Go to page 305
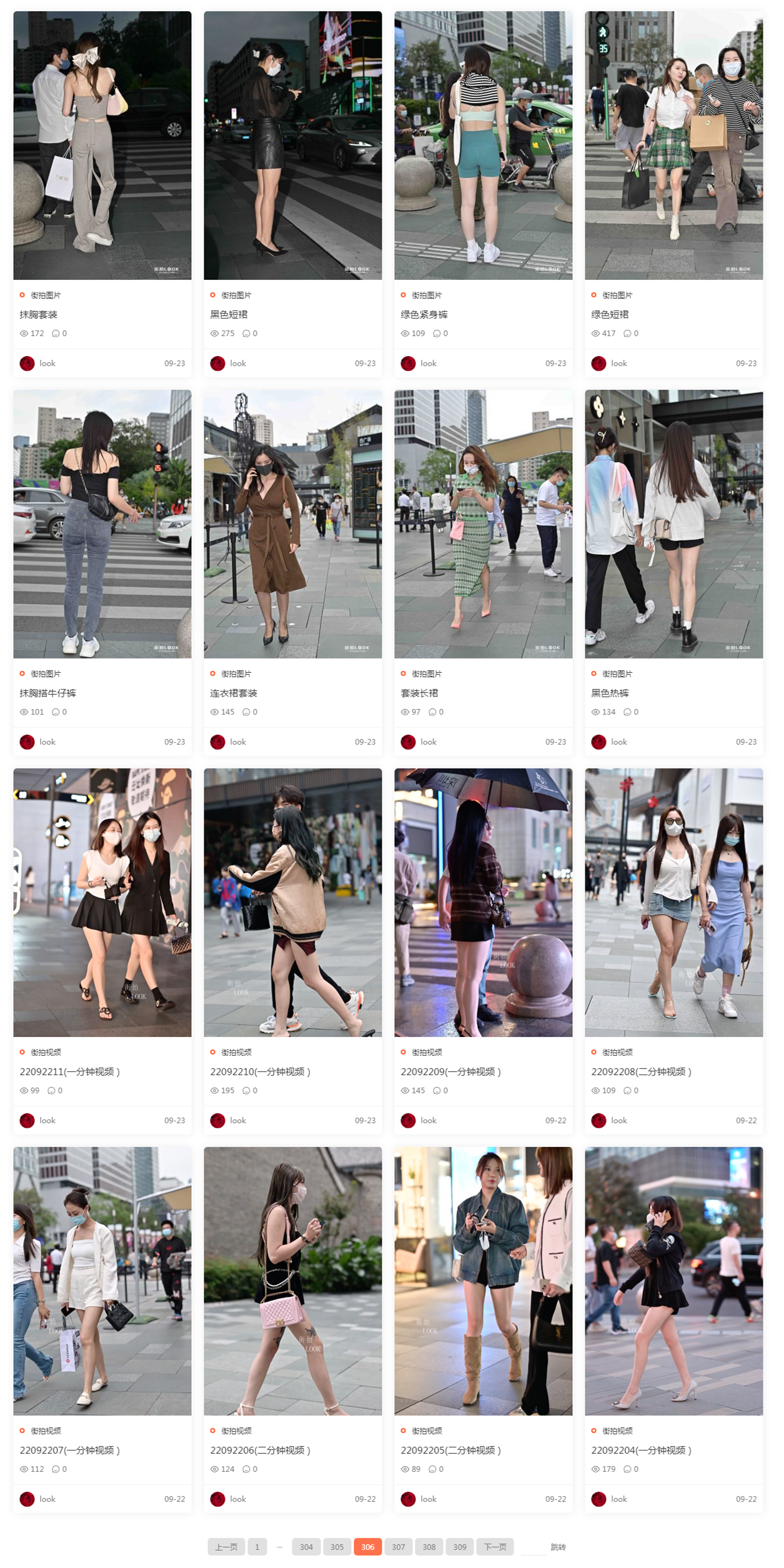Screen dimensions: 784x1568 [337, 1547]
